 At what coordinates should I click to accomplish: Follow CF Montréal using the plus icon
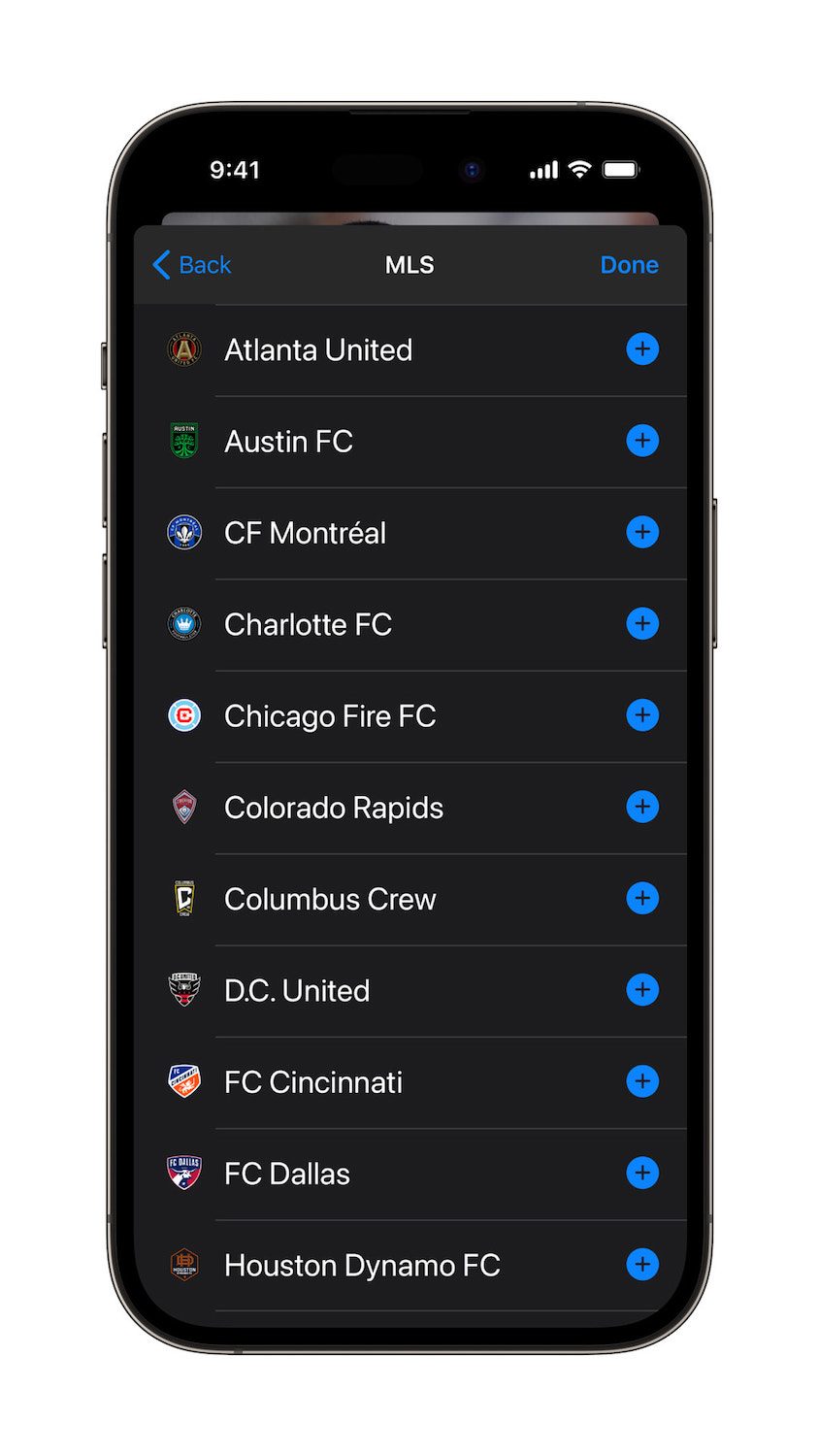pyautogui.click(x=641, y=532)
